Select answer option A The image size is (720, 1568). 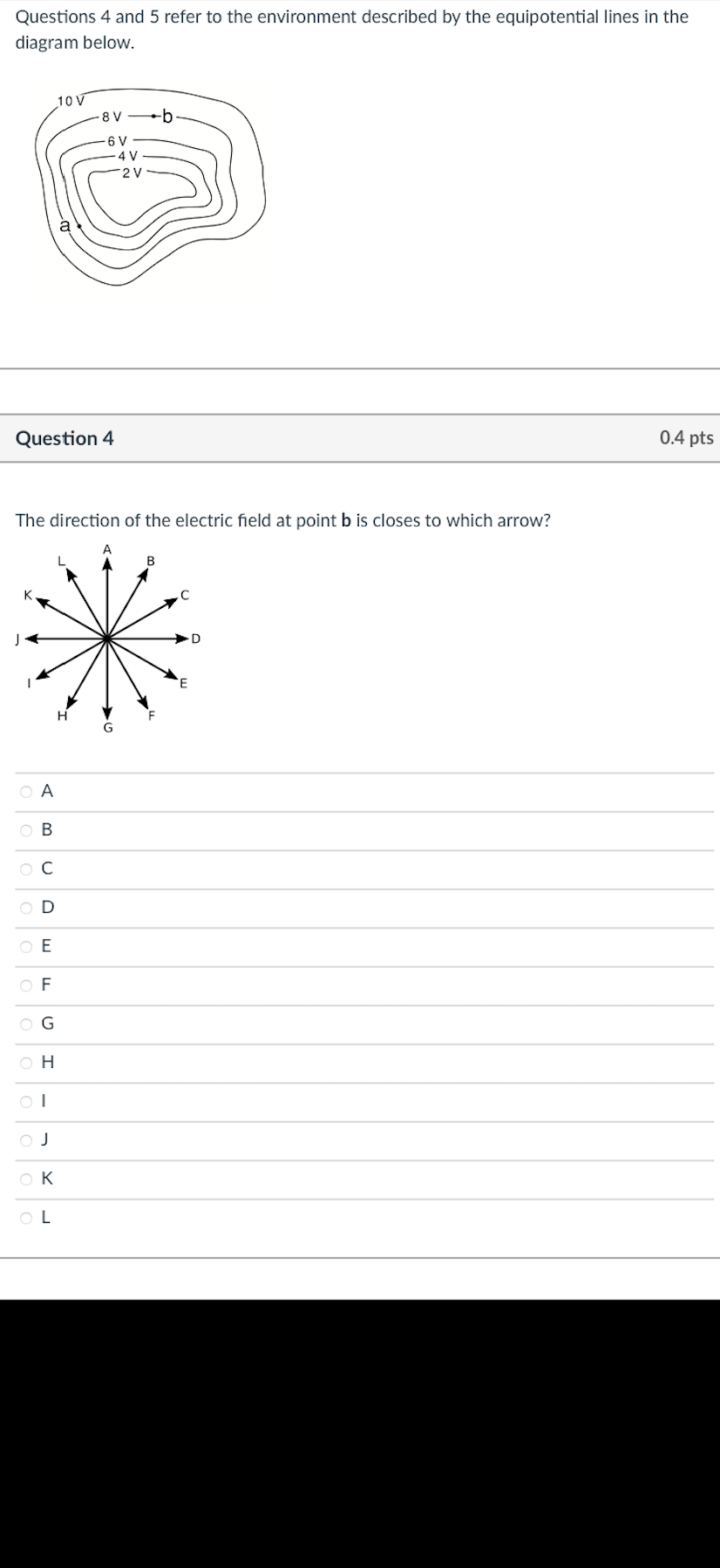coord(24,791)
